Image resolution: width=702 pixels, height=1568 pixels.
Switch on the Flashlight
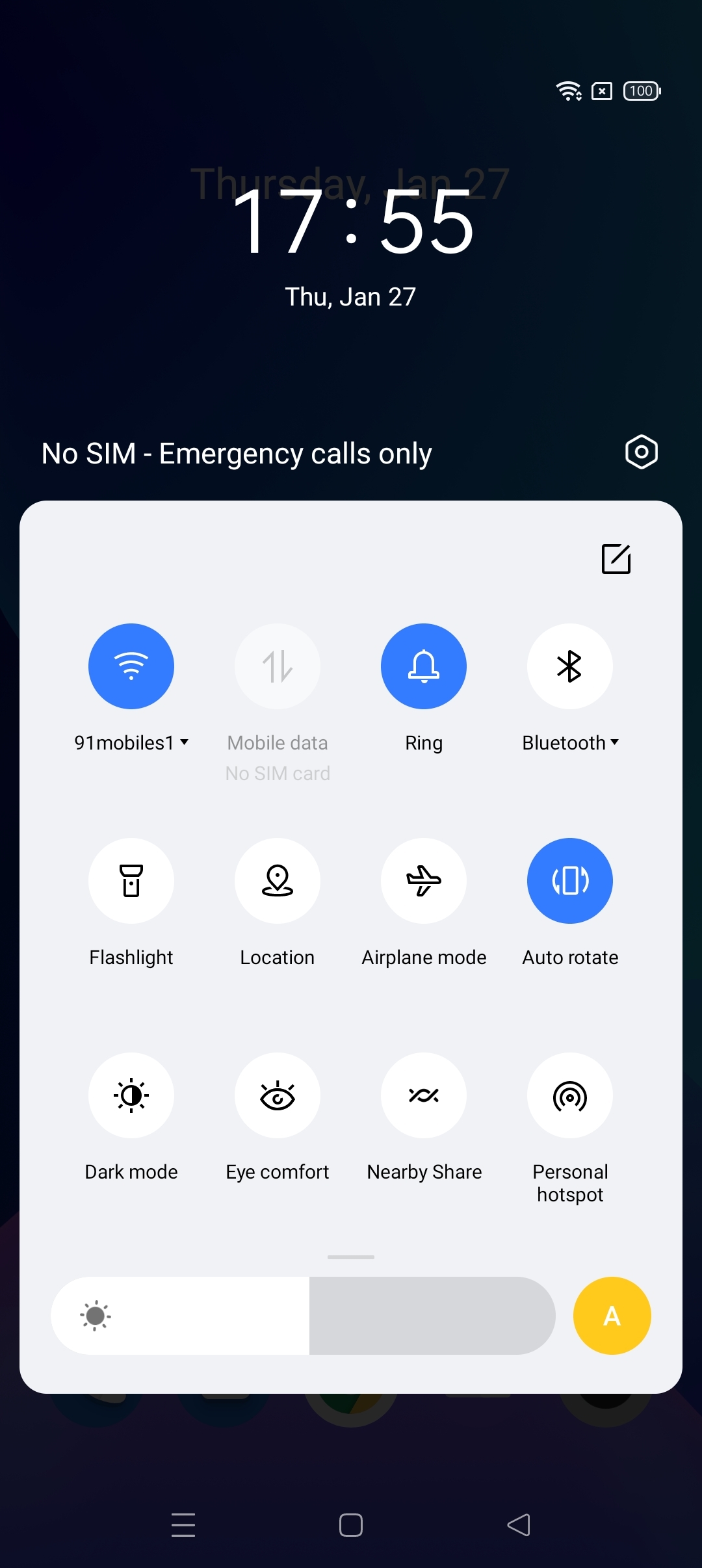(131, 881)
